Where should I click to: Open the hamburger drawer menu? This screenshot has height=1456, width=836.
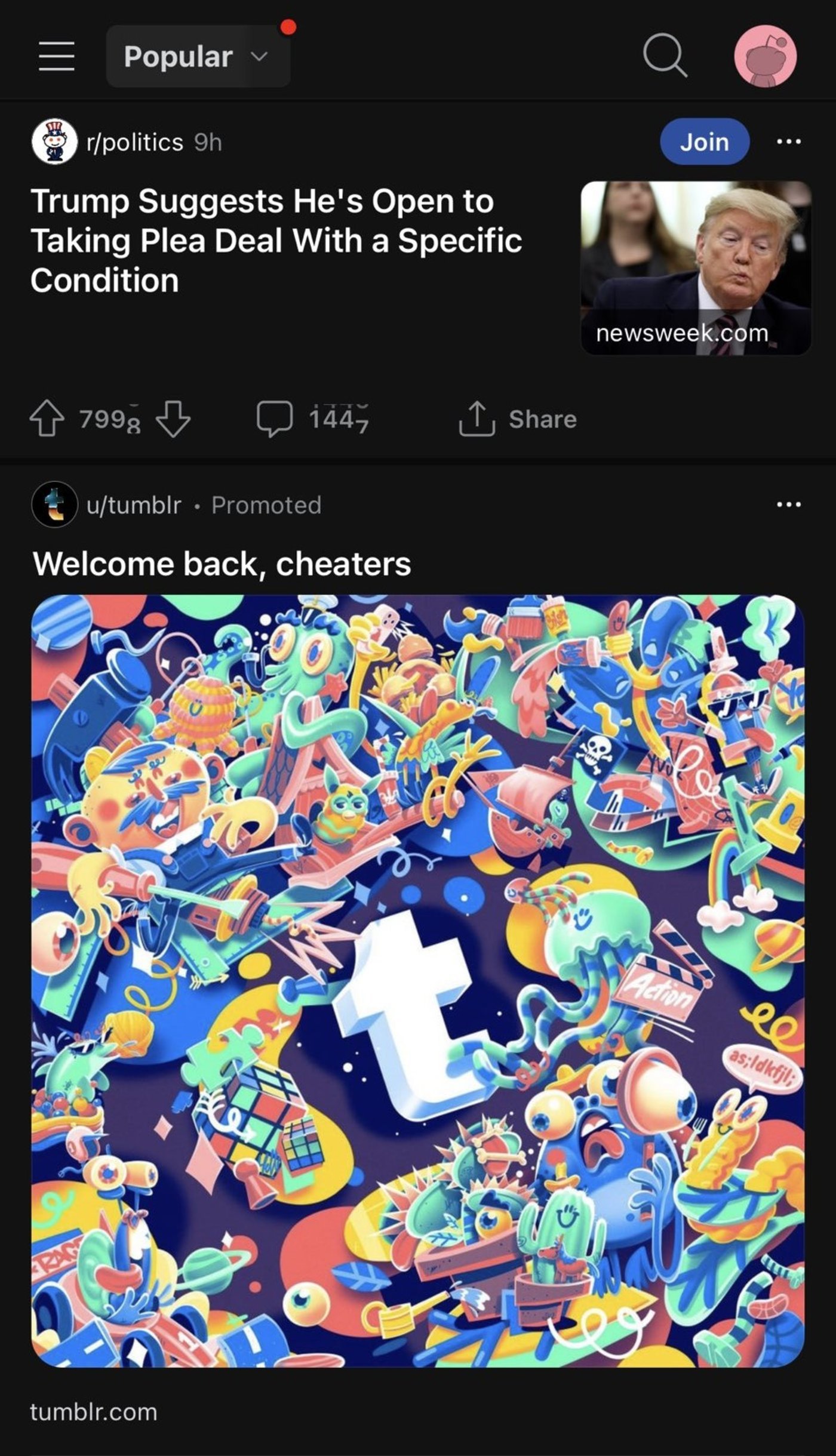[56, 56]
